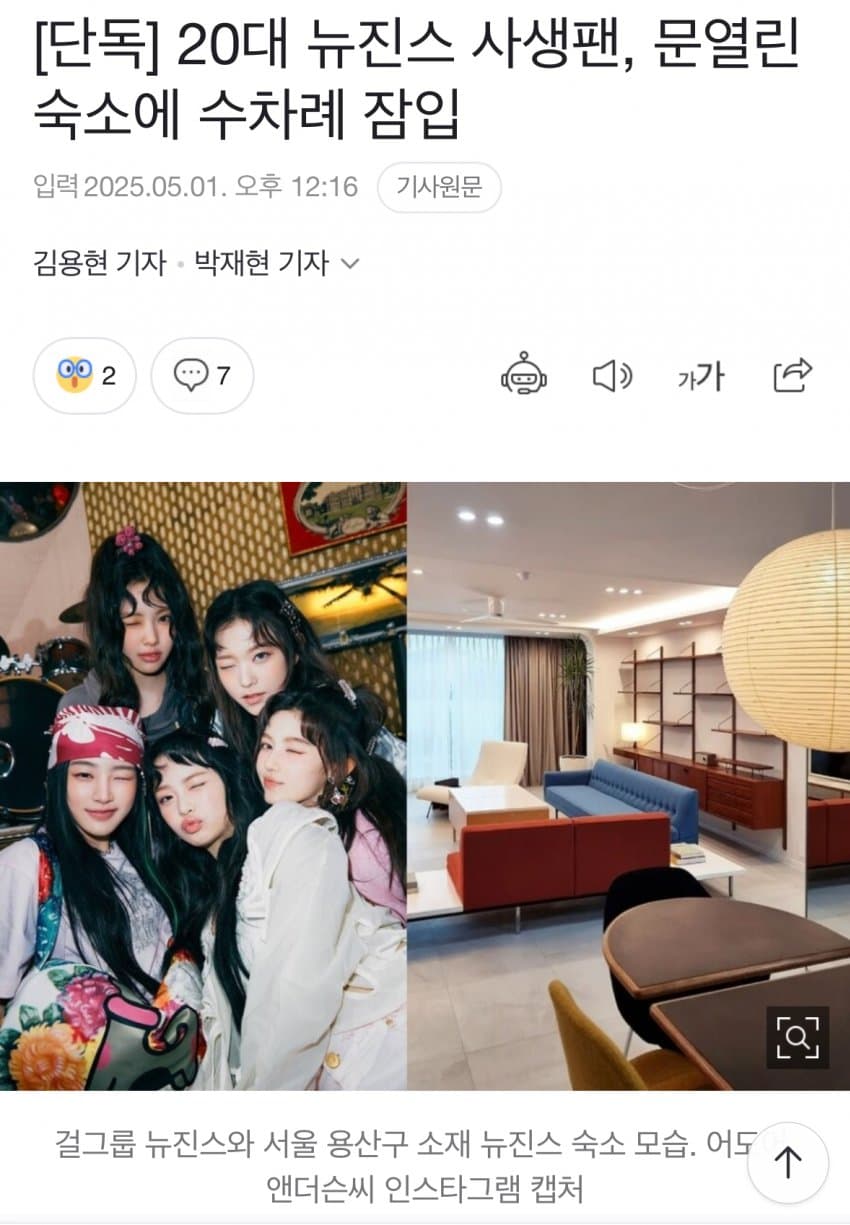This screenshot has width=850, height=1225.
Task: Expand the reporter list chevron
Action: (x=350, y=264)
